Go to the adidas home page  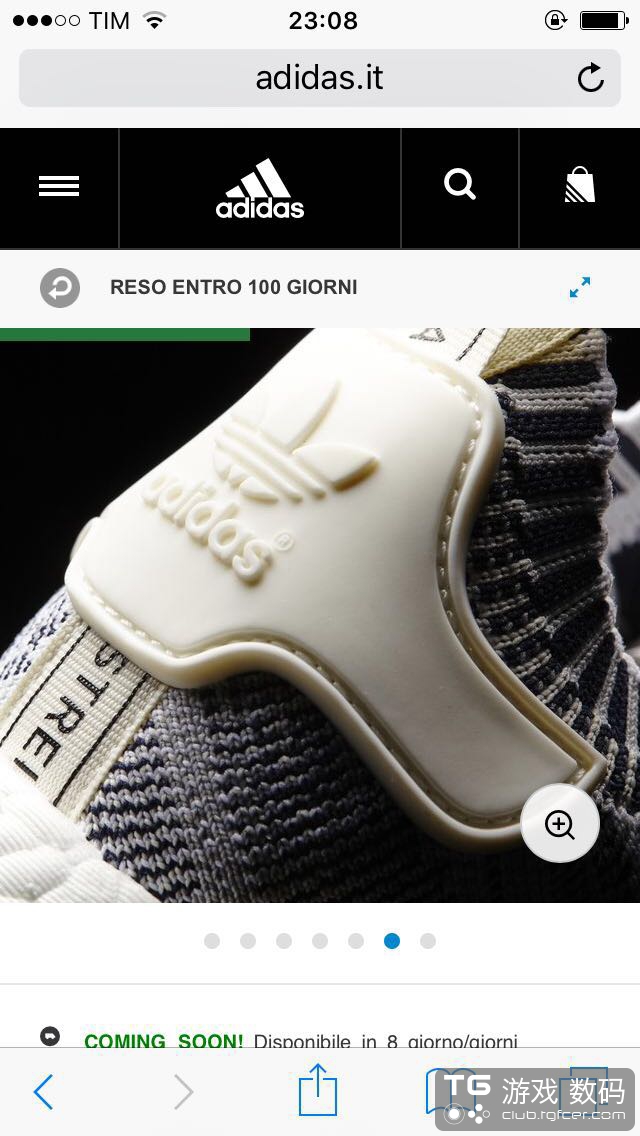(260, 188)
